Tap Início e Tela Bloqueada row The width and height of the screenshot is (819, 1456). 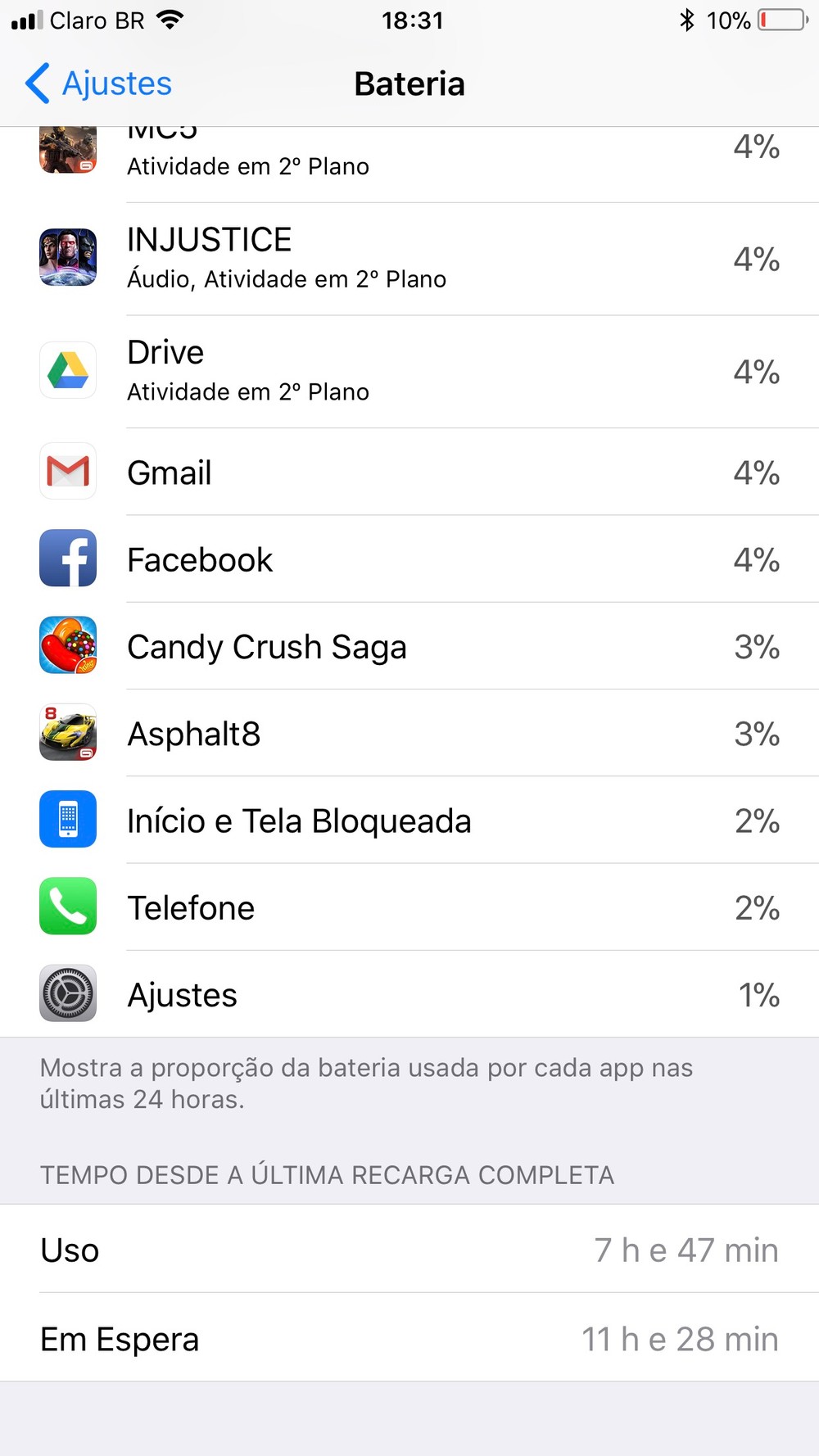click(x=409, y=821)
